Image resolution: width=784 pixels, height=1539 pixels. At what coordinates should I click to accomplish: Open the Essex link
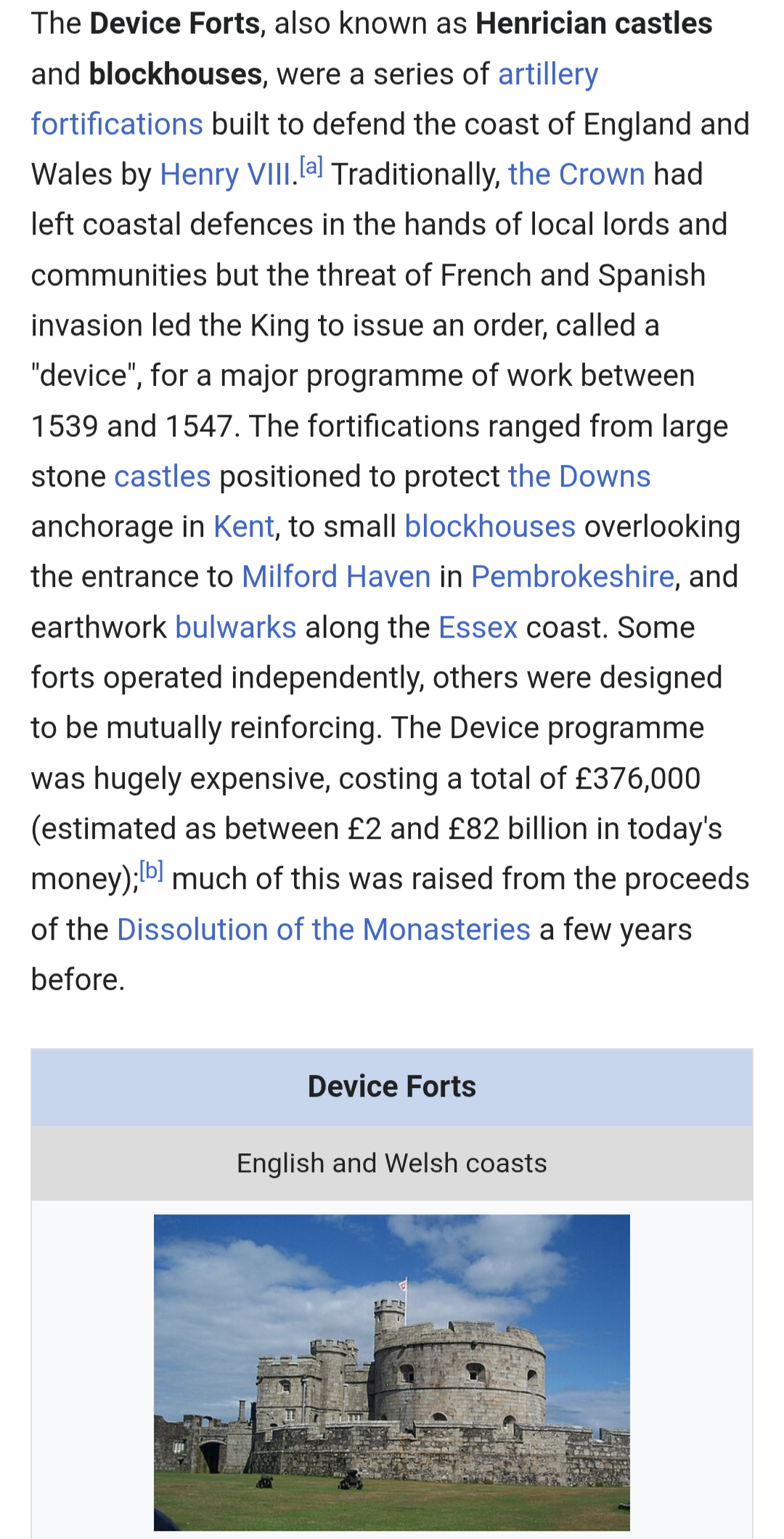[478, 628]
